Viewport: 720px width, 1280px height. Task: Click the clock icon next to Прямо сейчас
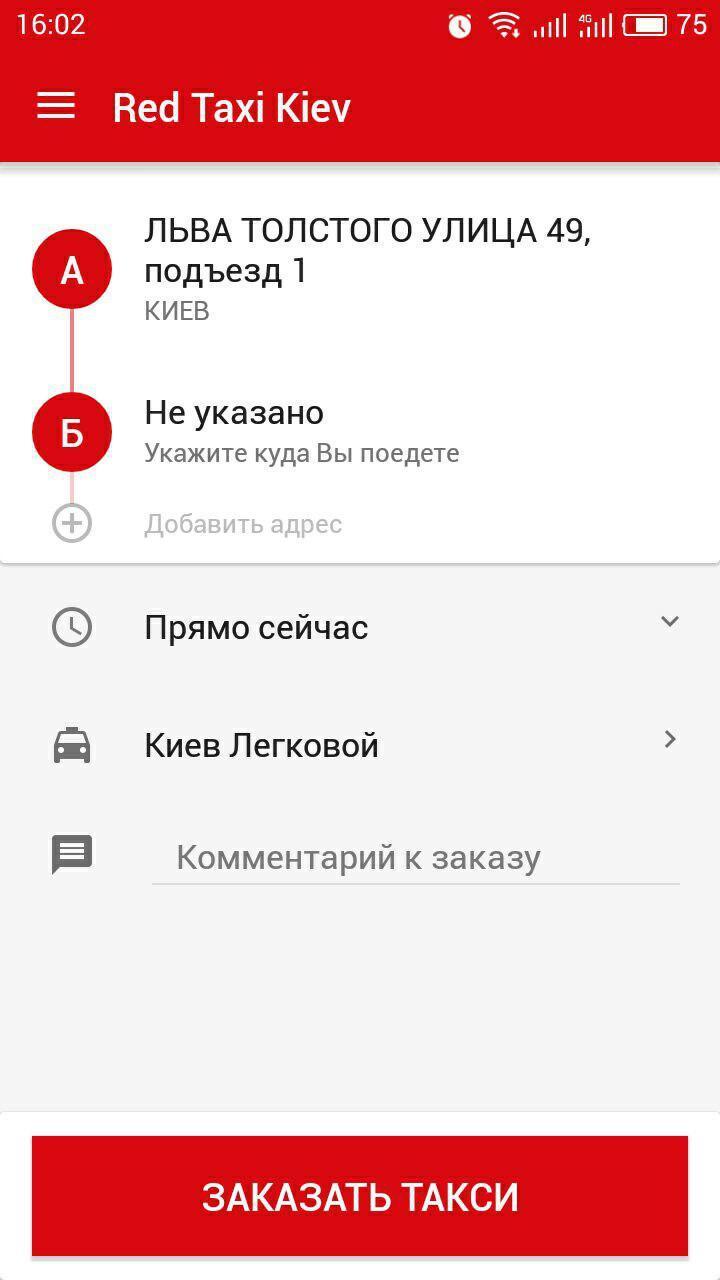(x=70, y=627)
